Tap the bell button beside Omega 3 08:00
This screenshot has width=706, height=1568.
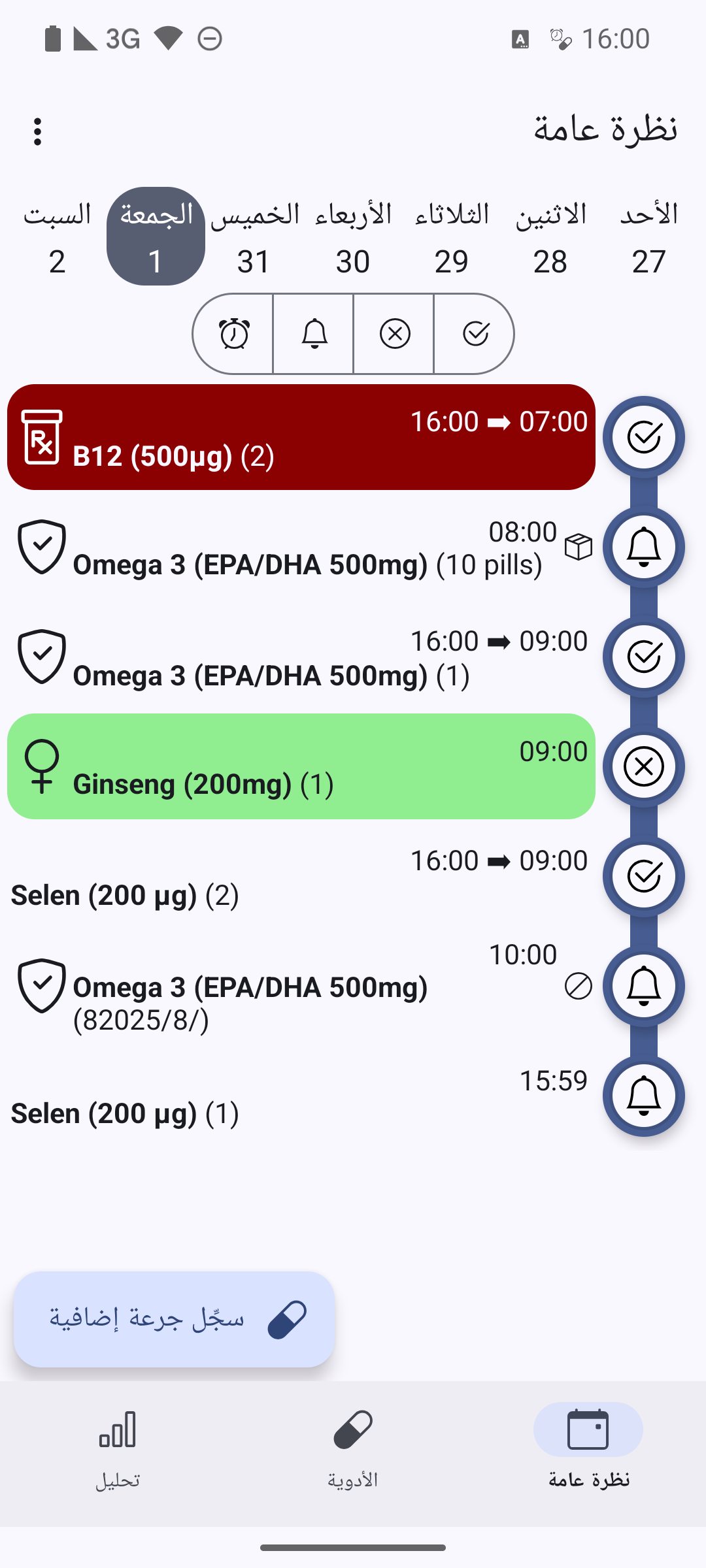point(644,547)
